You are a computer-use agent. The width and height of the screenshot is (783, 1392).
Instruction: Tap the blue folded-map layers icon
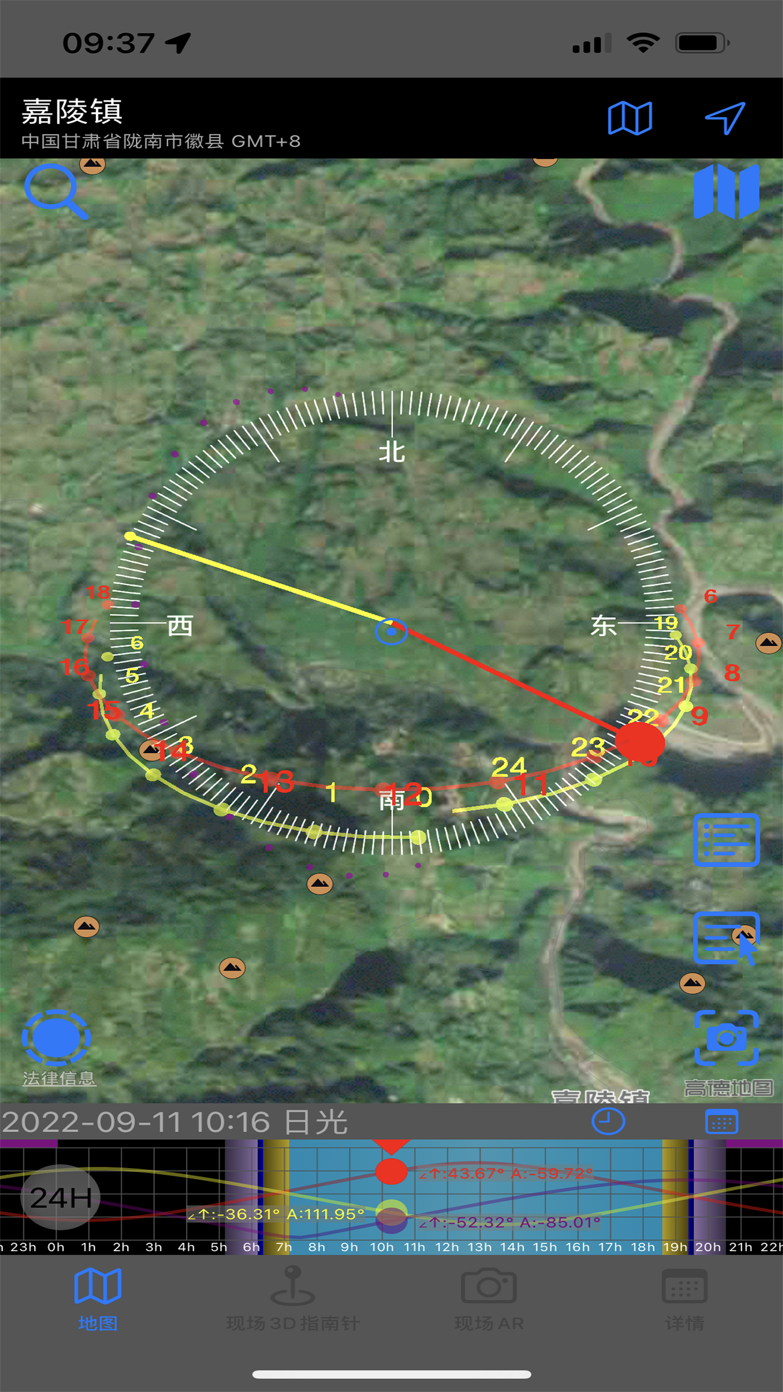click(x=726, y=191)
